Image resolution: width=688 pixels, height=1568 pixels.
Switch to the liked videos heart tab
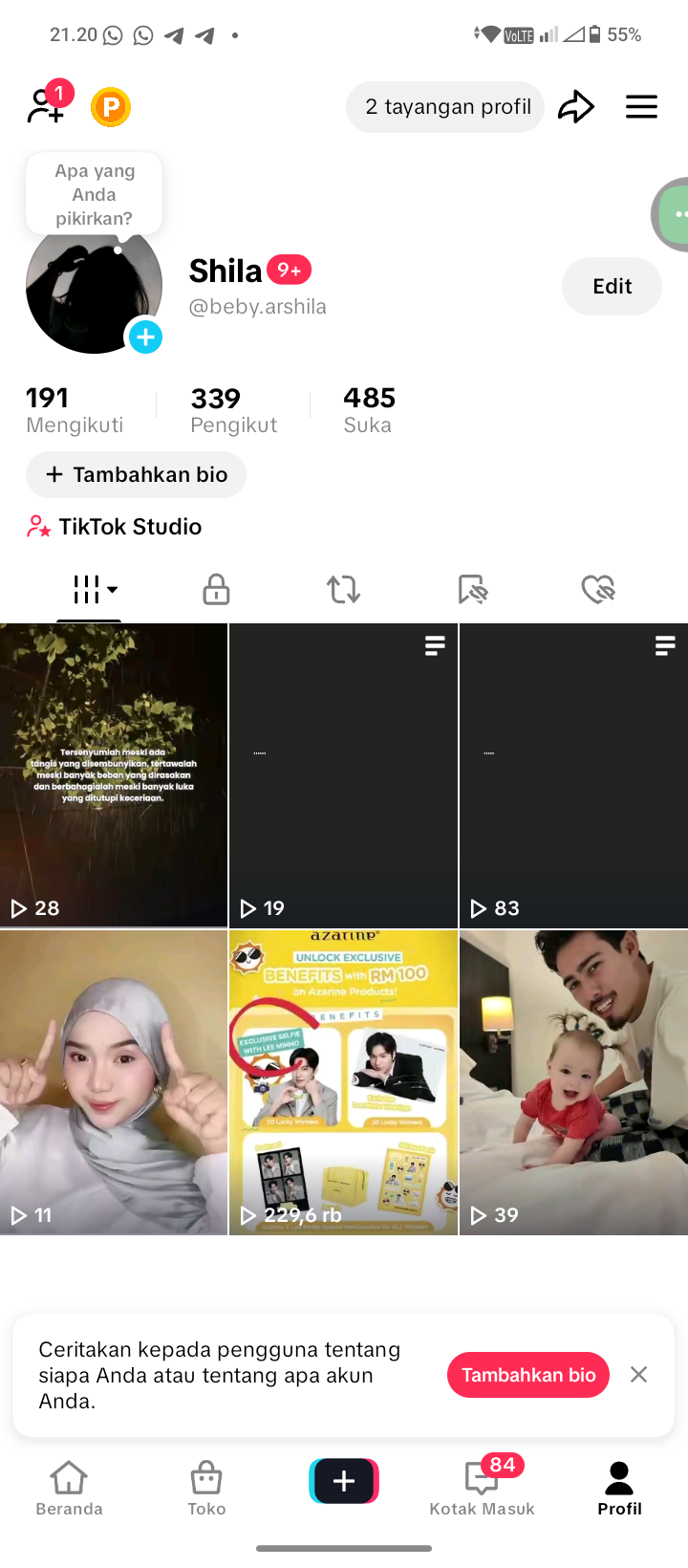coord(598,589)
